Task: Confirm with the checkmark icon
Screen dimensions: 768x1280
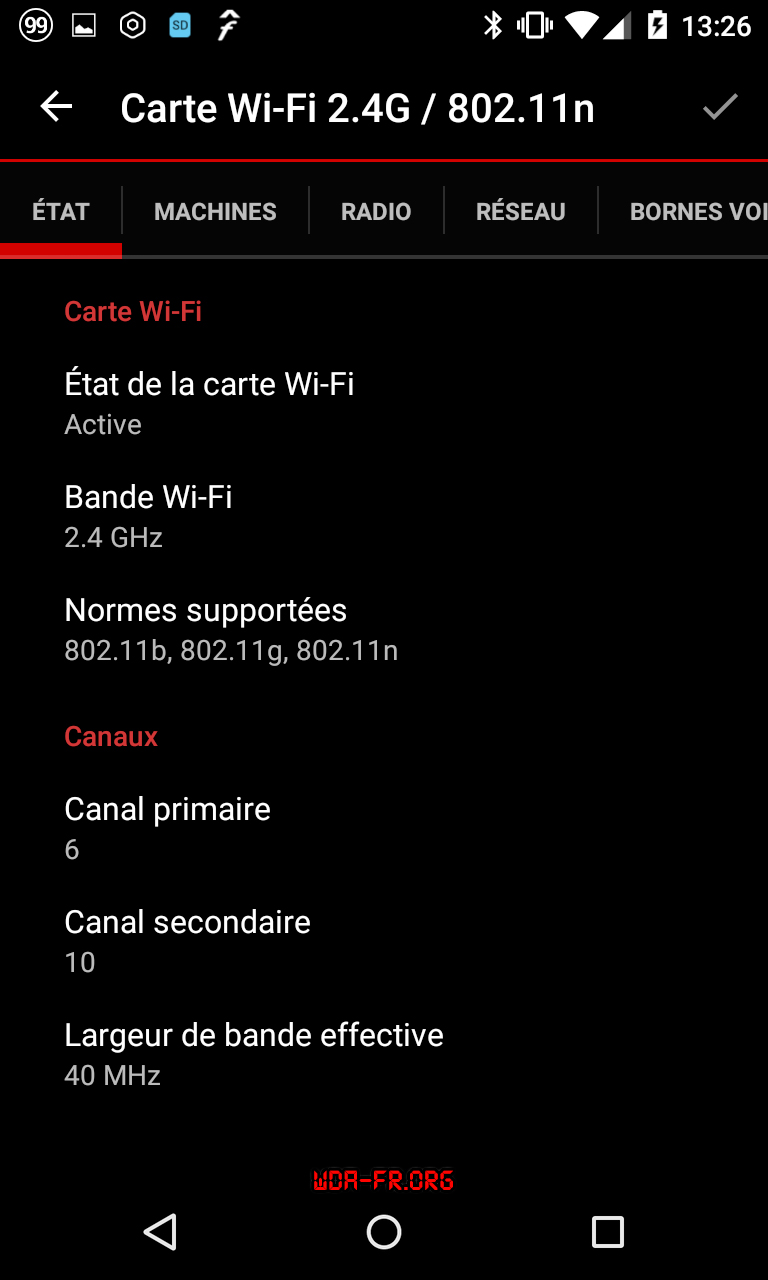Action: 720,107
